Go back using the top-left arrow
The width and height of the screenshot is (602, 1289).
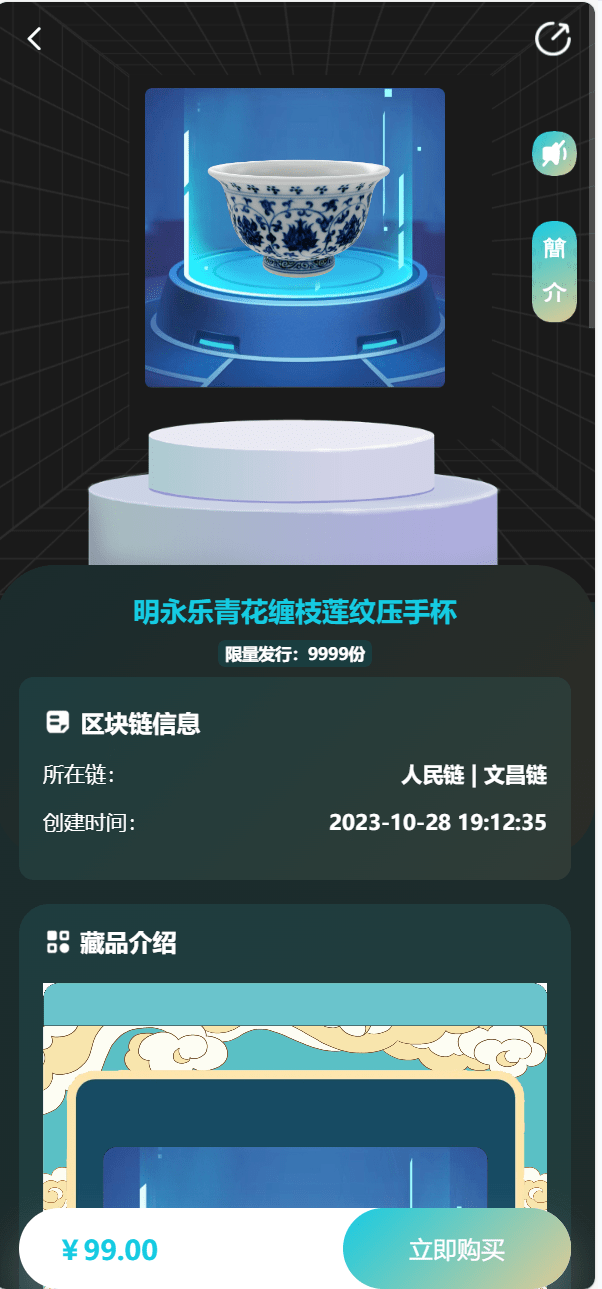click(35, 39)
